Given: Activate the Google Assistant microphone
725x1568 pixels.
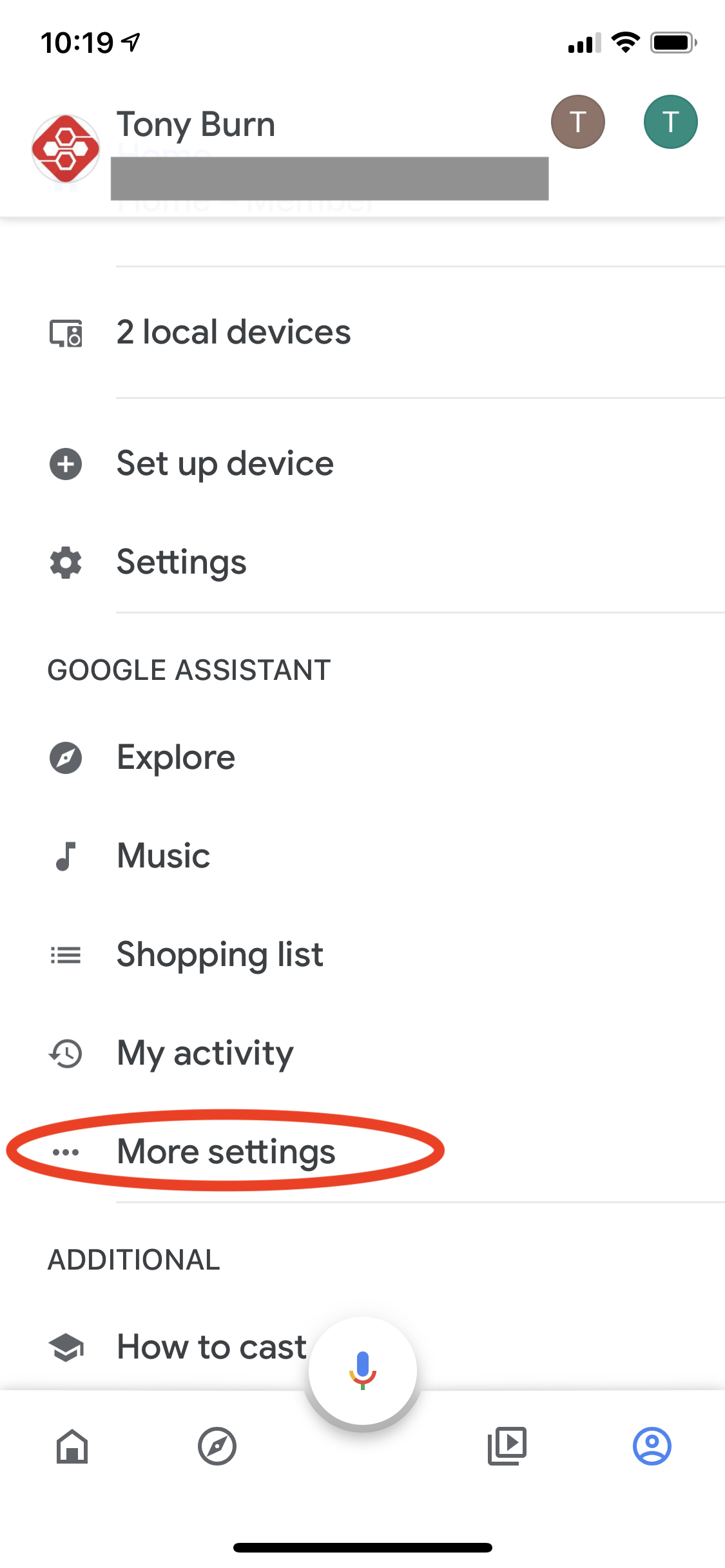Looking at the screenshot, I should coord(362,1370).
